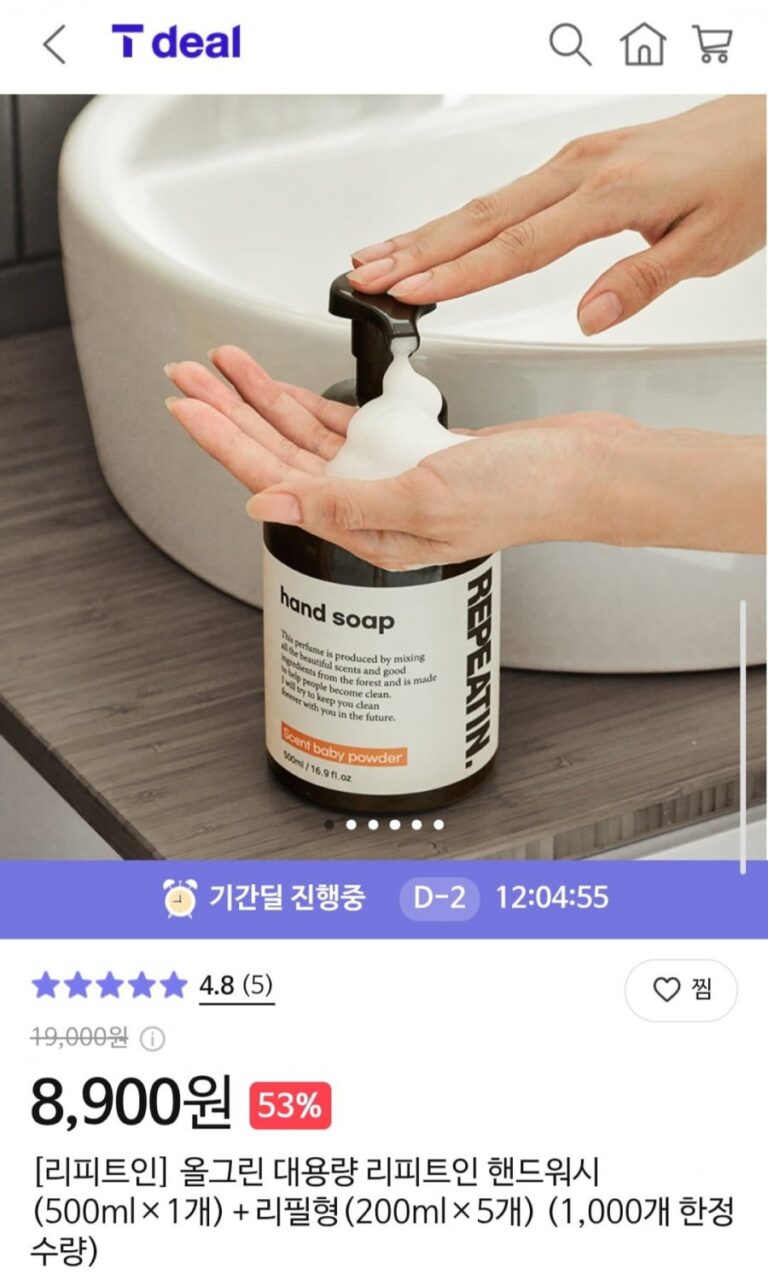Open the 4.8 (5) rating reviews link

pyautogui.click(x=236, y=986)
